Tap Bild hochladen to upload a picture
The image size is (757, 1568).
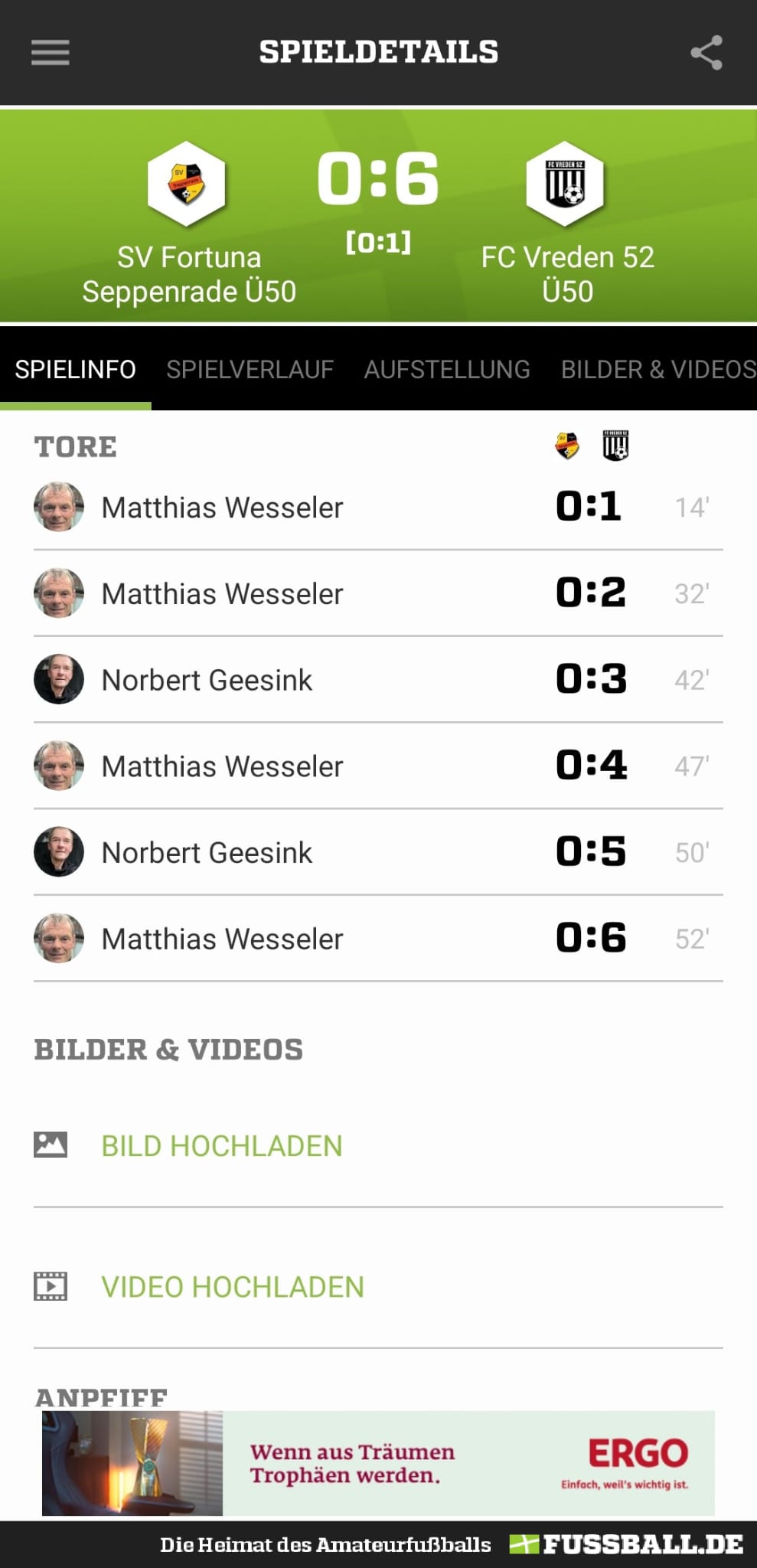click(x=378, y=1145)
